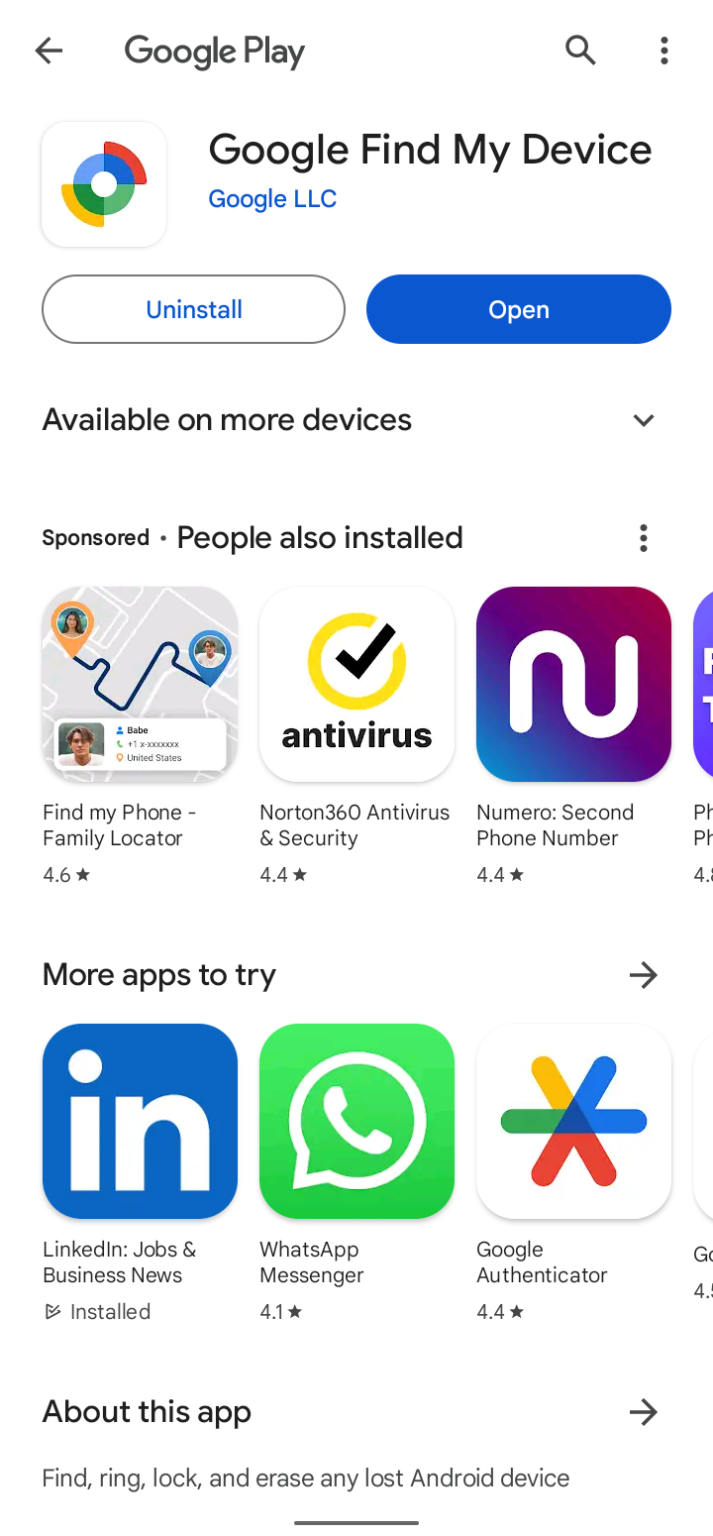
Task: Open the About this app arrow
Action: point(643,1412)
